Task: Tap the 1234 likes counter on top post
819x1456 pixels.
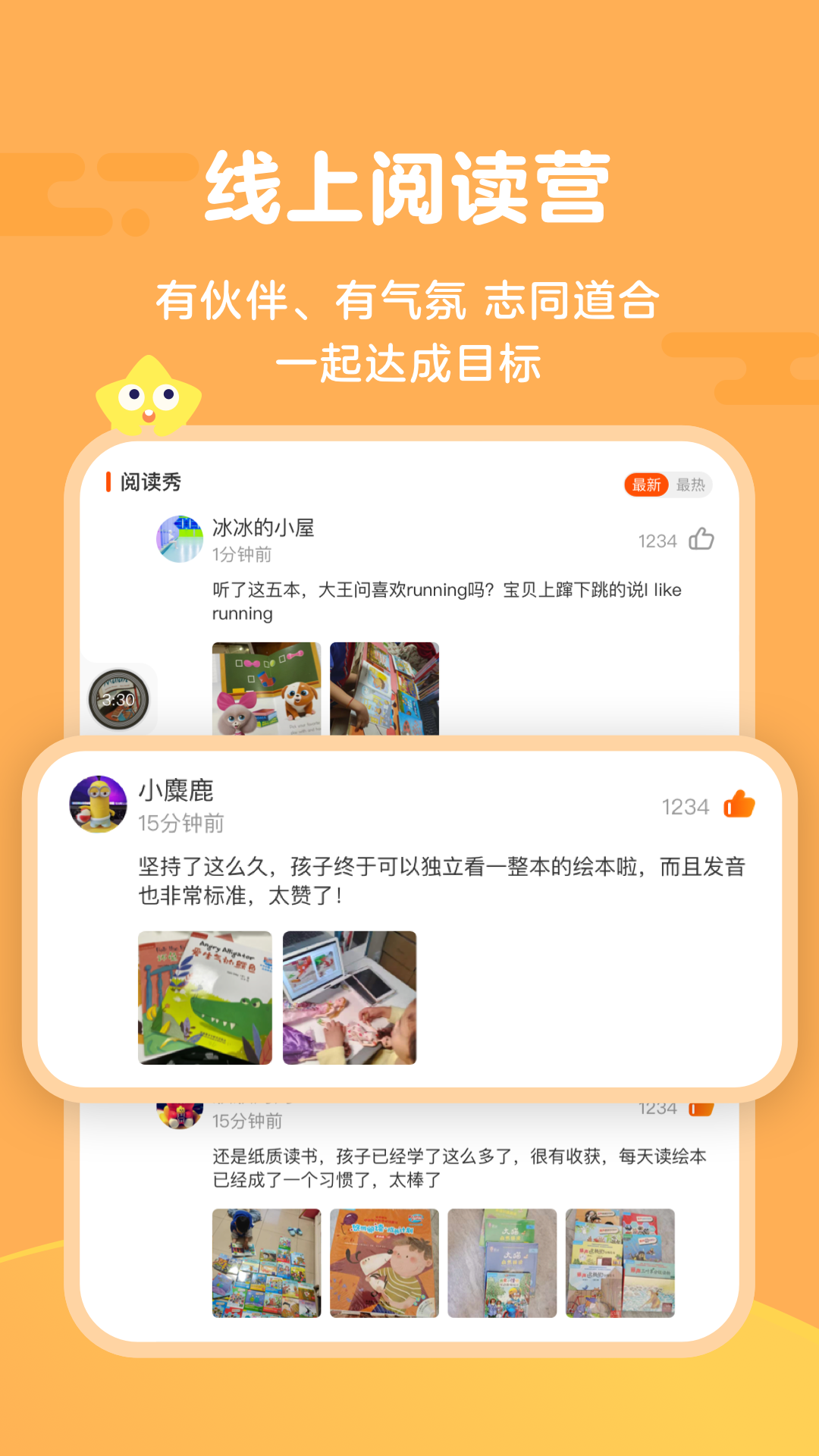Action: [657, 540]
